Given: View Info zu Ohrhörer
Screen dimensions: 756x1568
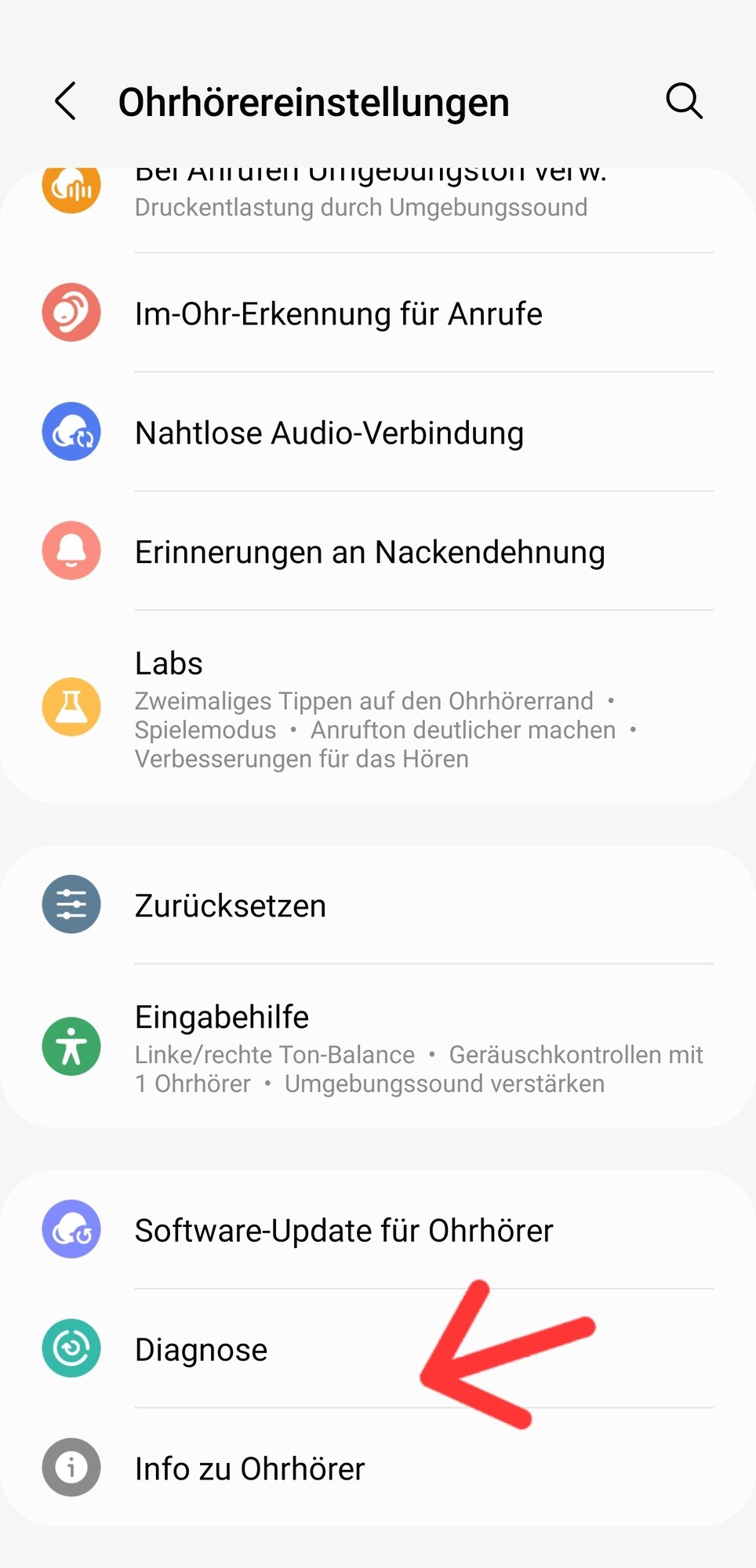Looking at the screenshot, I should [249, 1468].
